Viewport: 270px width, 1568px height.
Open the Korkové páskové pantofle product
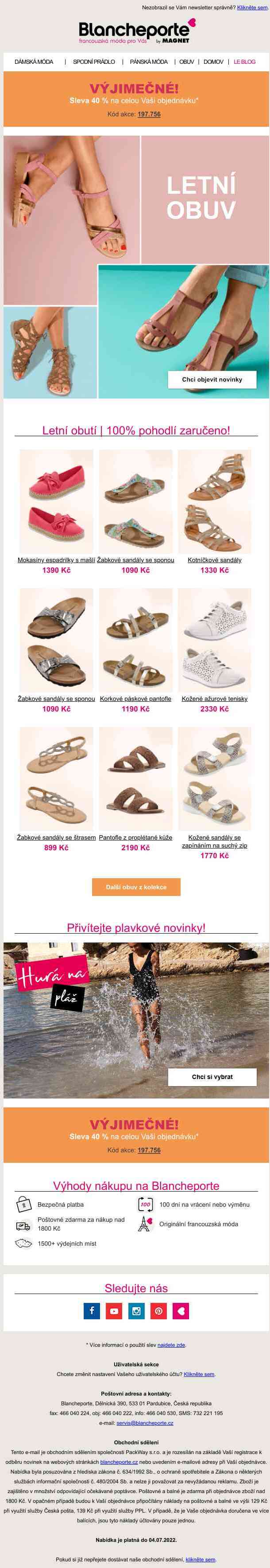tap(135, 699)
